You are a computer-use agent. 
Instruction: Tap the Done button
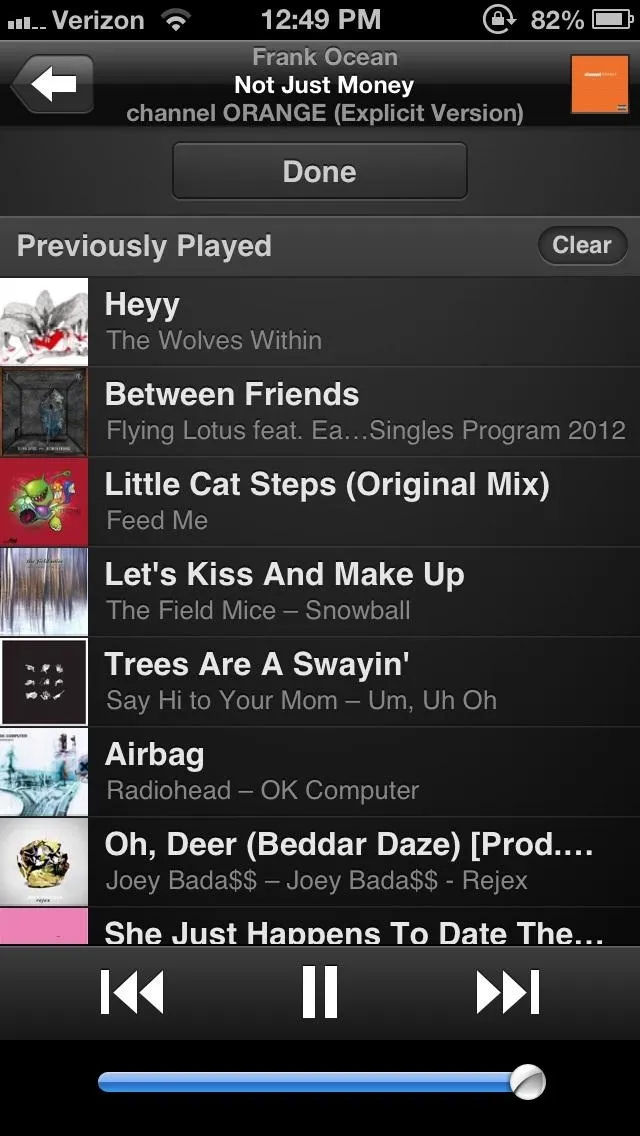(320, 171)
